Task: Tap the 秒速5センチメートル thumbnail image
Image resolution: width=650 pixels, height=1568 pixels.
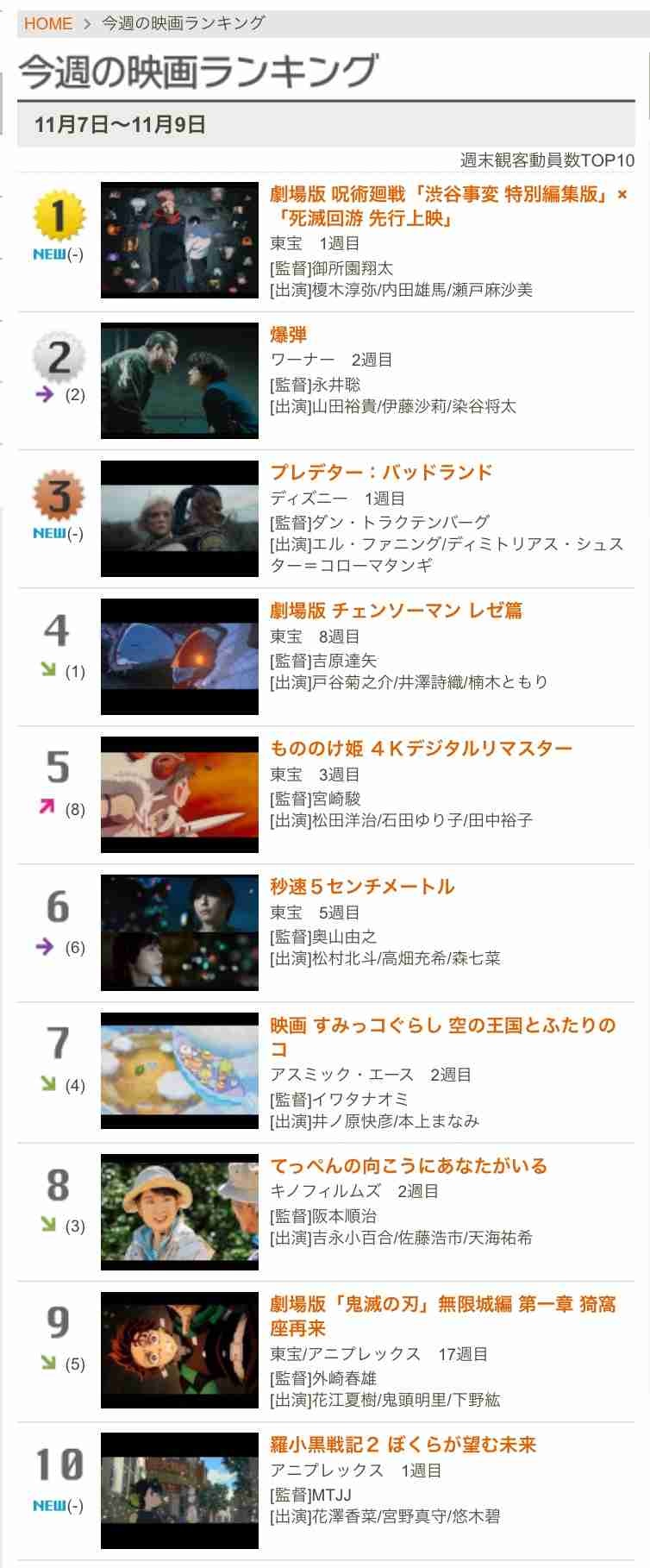Action: pyautogui.click(x=179, y=932)
